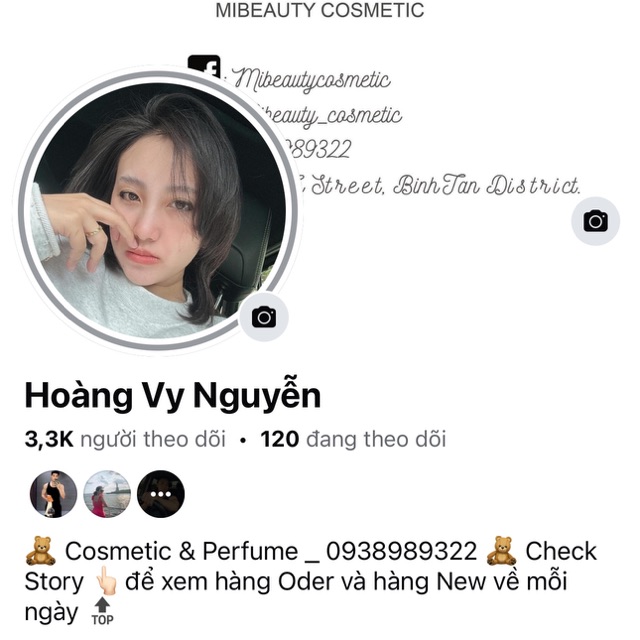Open the second friend avatar
This screenshot has height=640, width=640.
[107, 494]
